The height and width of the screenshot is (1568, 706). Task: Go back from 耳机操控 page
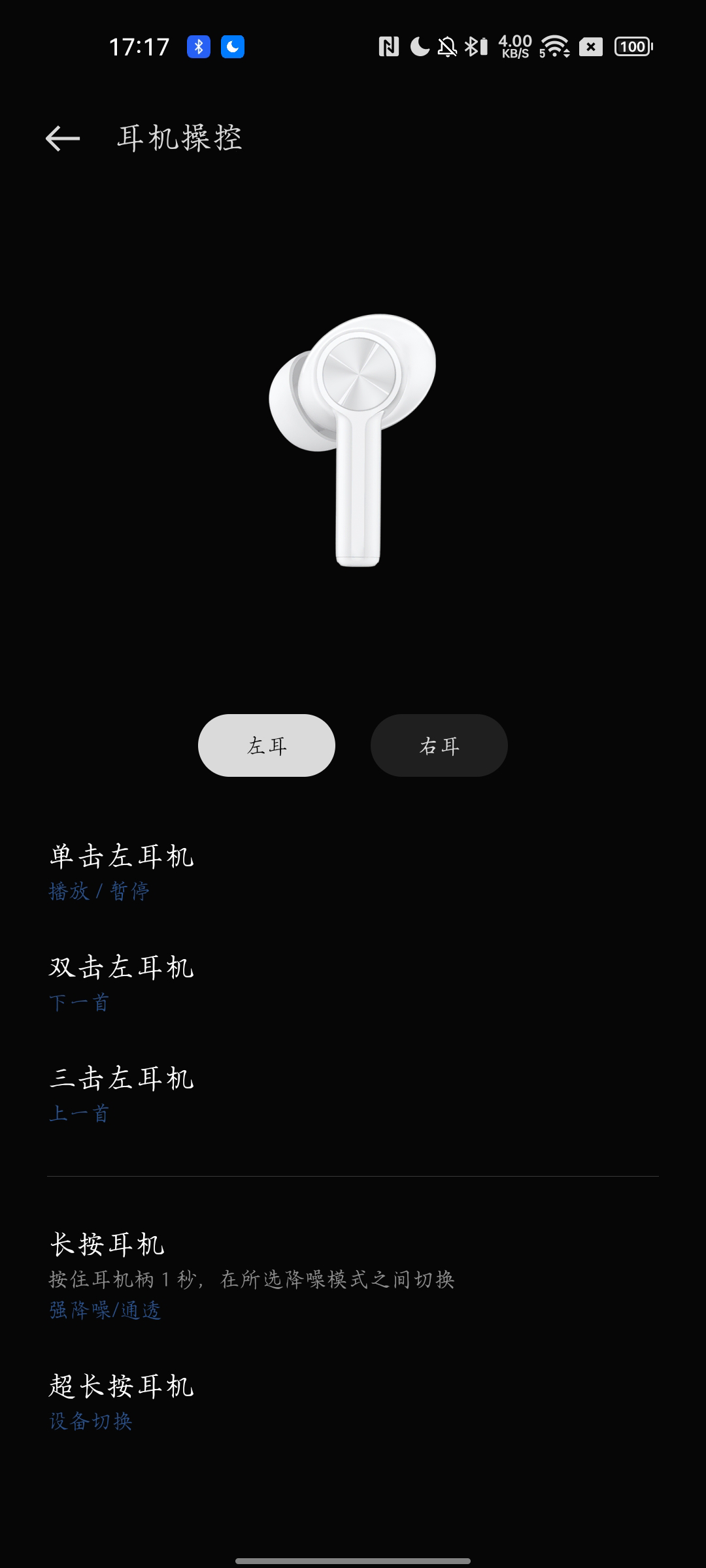(63, 139)
